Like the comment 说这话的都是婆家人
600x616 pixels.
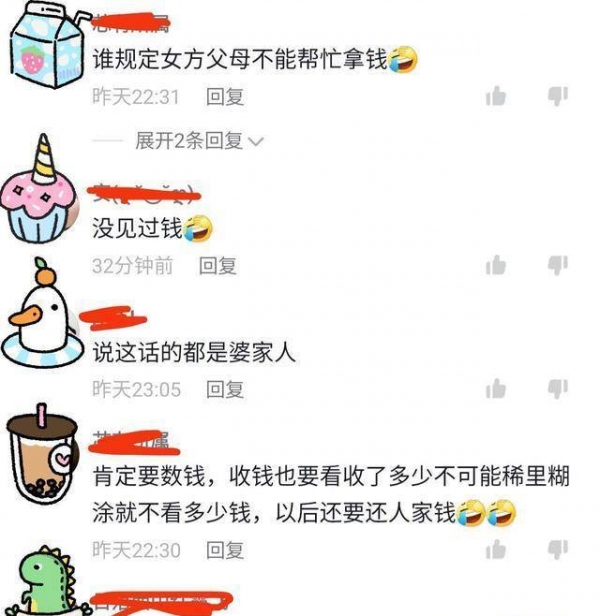click(x=496, y=389)
